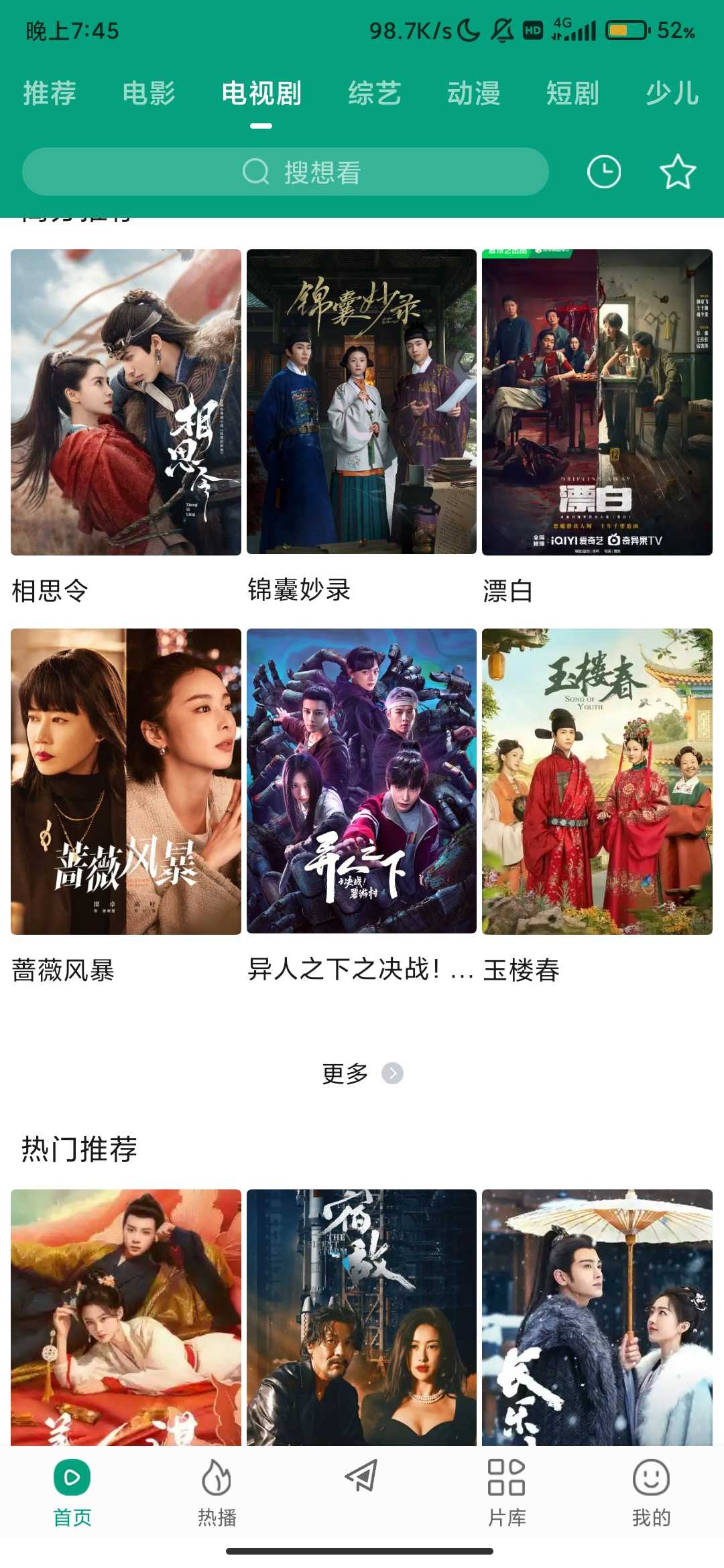Open the 玉楼春 drama poster
This screenshot has height=1568, width=724.
click(597, 781)
